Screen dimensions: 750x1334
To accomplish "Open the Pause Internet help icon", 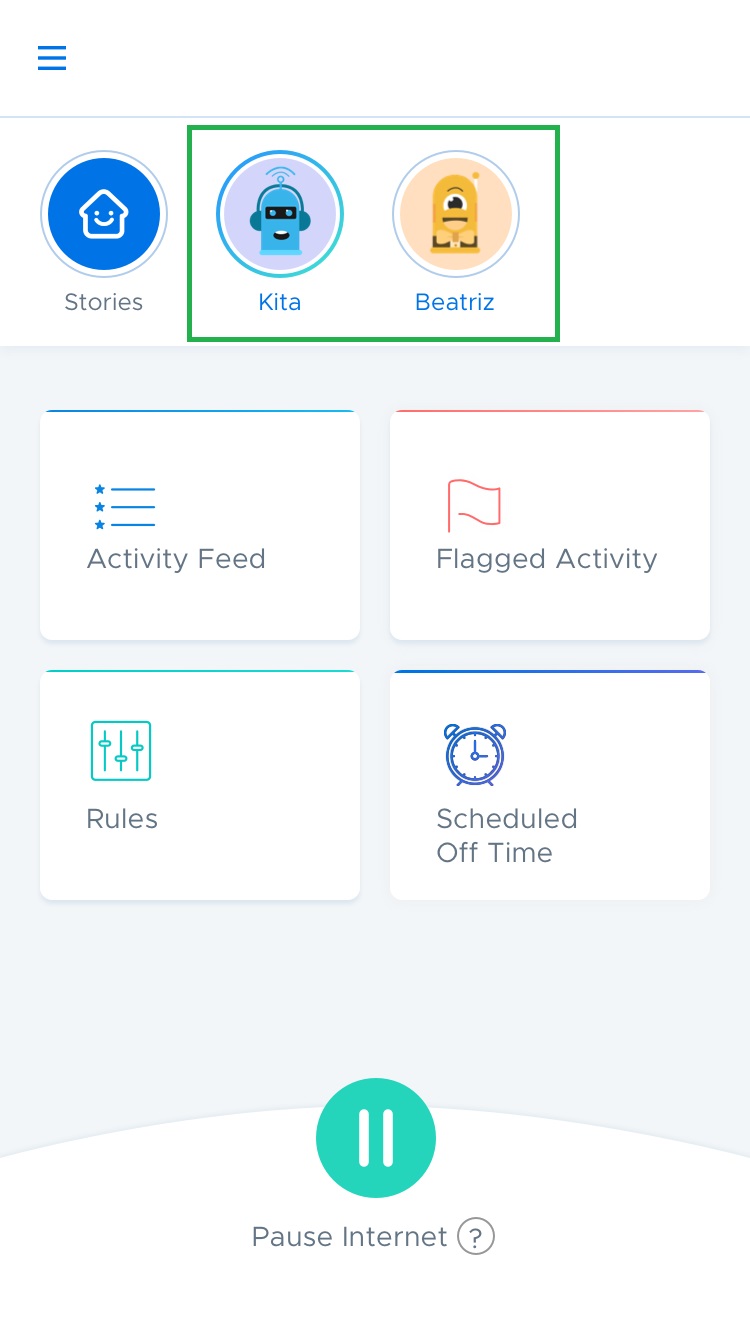I will click(476, 1237).
